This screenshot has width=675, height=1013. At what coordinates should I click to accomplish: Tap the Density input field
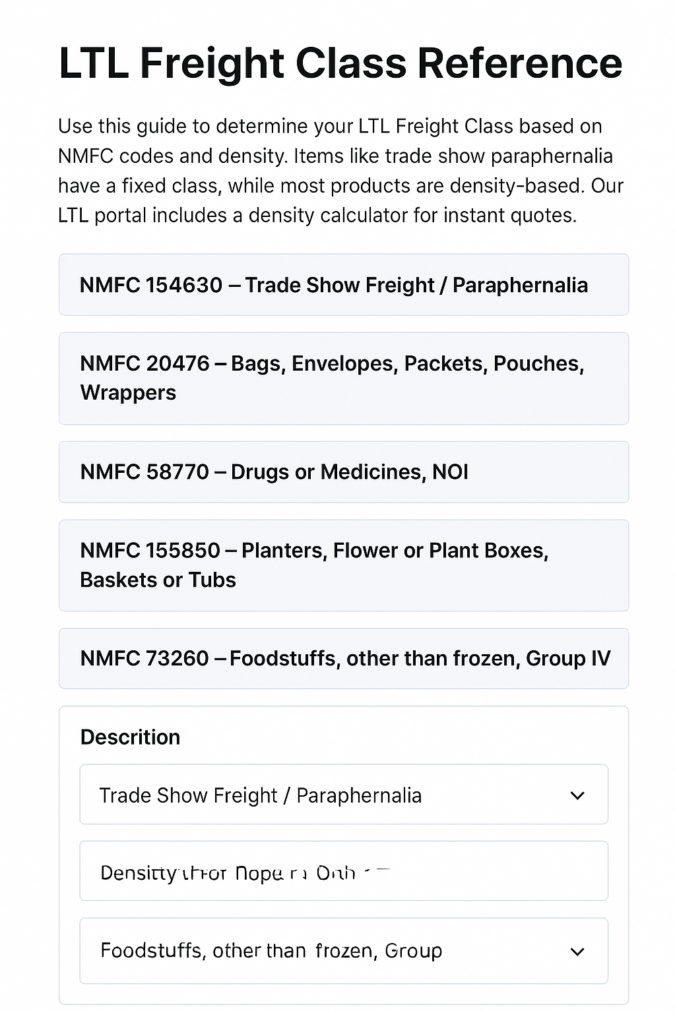pyautogui.click(x=343, y=872)
